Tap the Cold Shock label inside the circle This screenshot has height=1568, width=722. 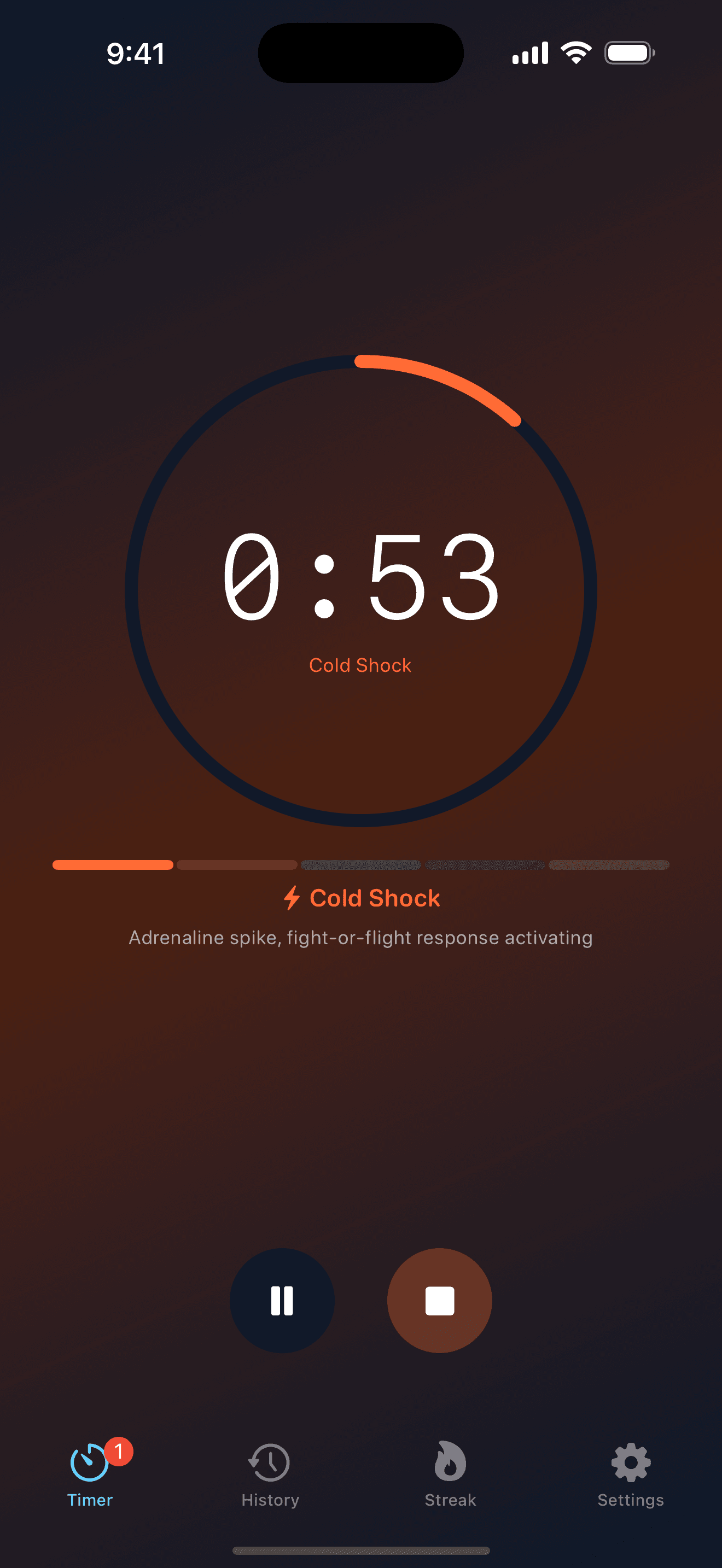[x=360, y=665]
